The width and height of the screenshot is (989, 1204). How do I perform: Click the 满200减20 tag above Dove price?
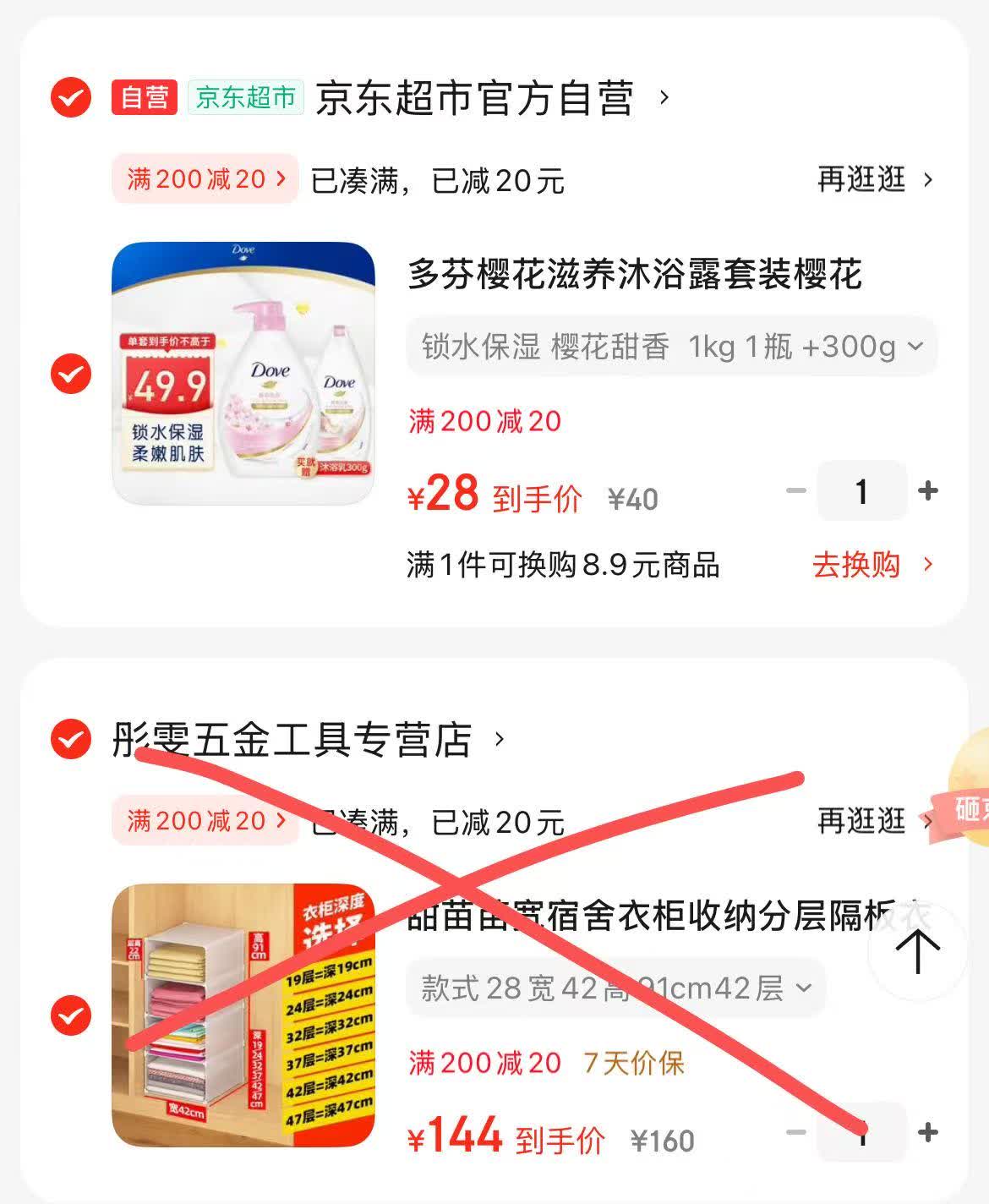(483, 421)
